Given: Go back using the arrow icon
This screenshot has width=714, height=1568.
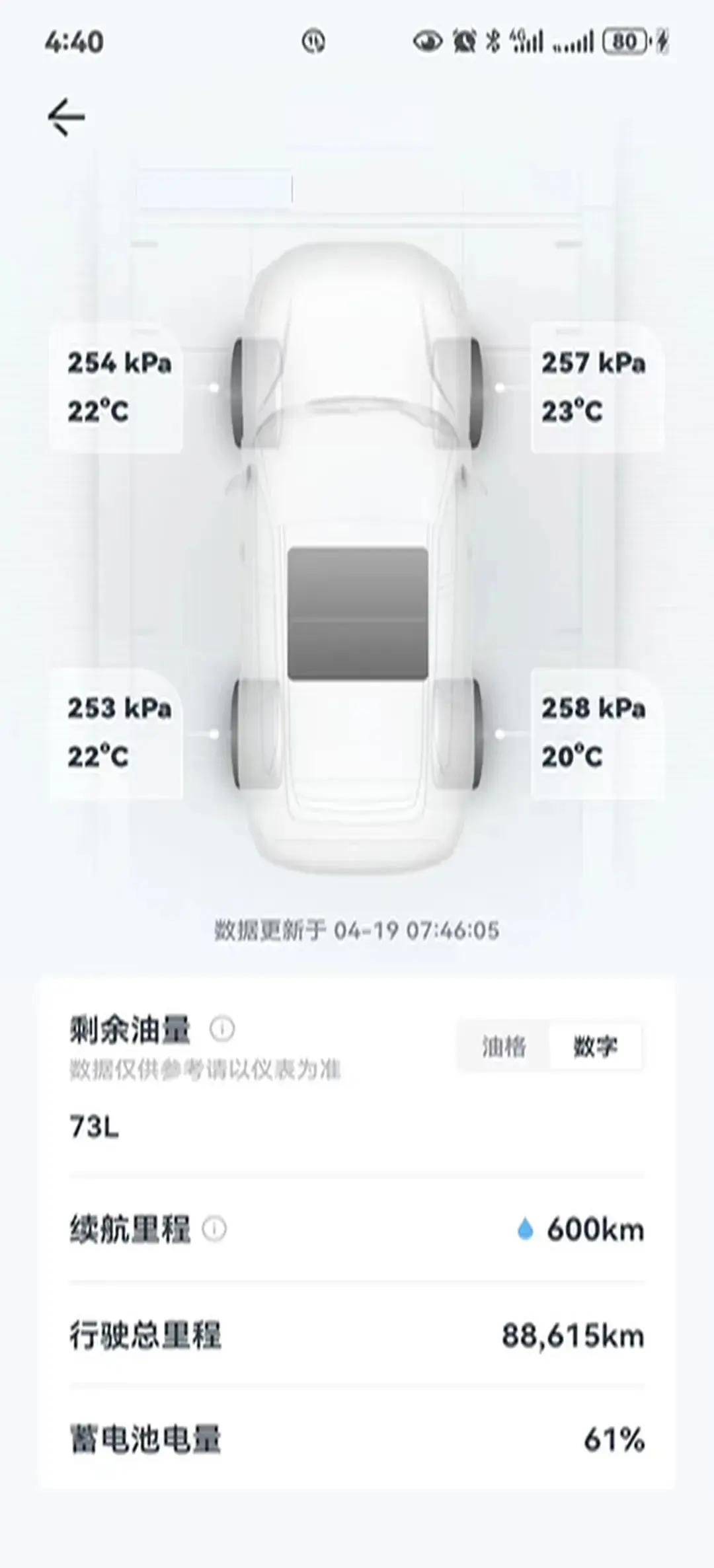Looking at the screenshot, I should pos(67,118).
